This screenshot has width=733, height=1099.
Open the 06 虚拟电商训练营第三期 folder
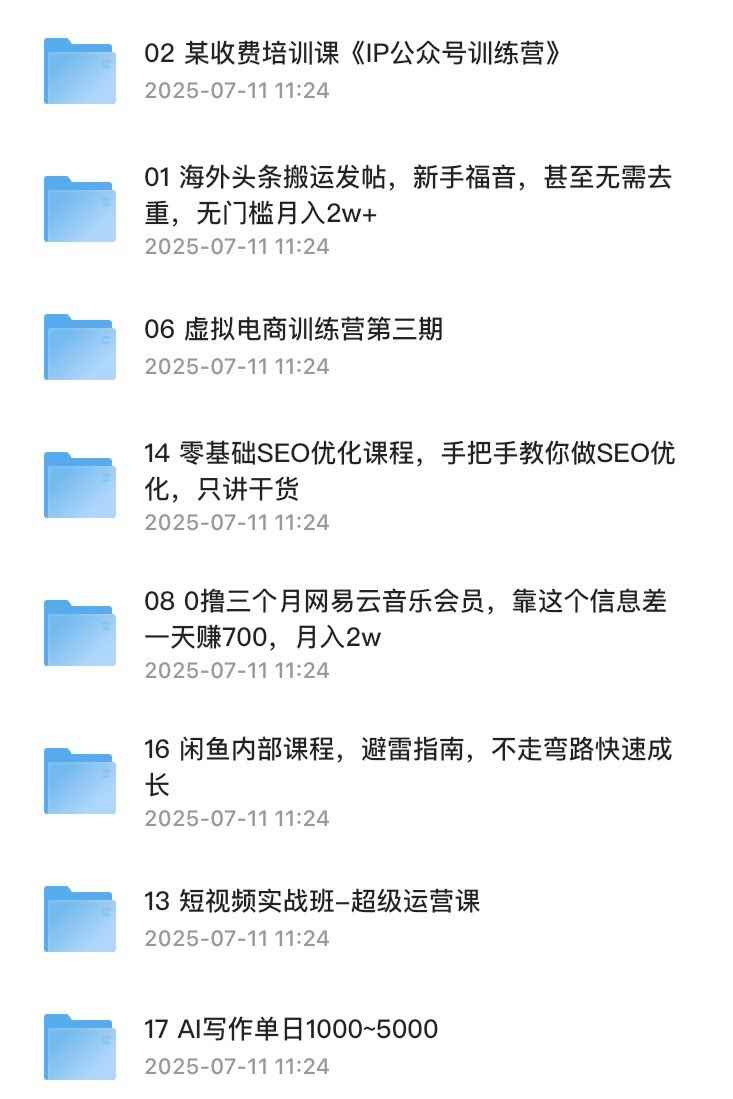pyautogui.click(x=294, y=329)
